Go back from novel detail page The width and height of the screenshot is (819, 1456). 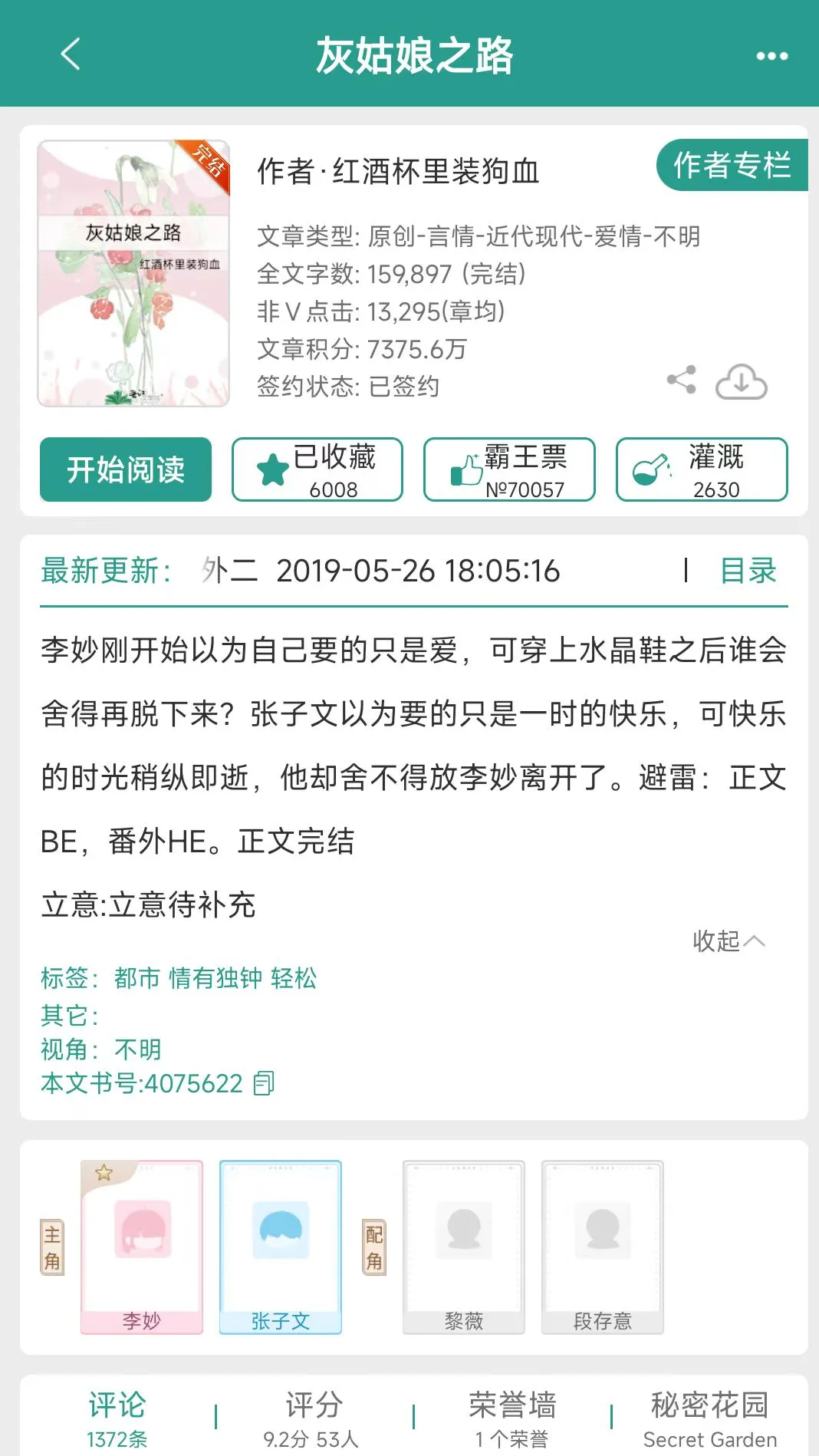tap(71, 55)
